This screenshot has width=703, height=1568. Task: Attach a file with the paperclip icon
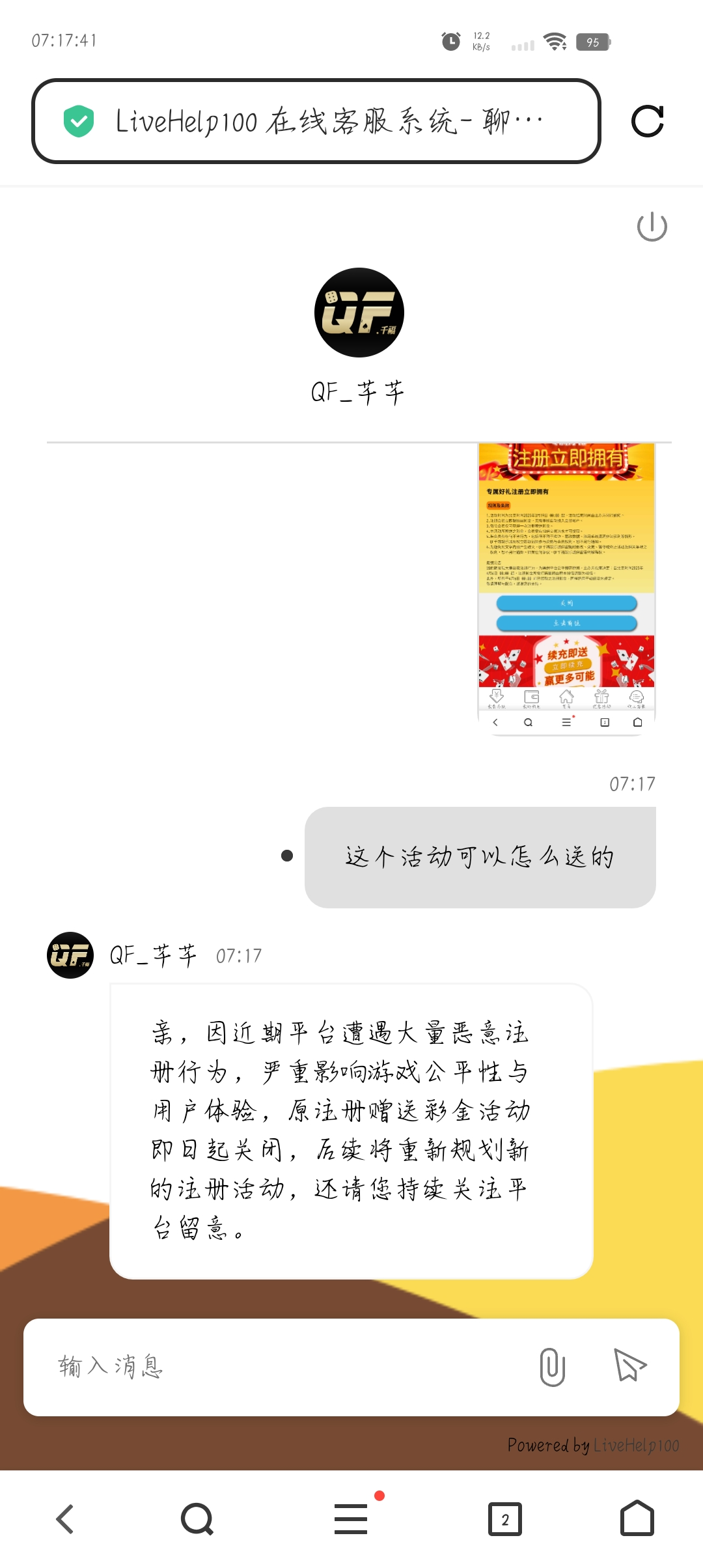coord(552,1367)
